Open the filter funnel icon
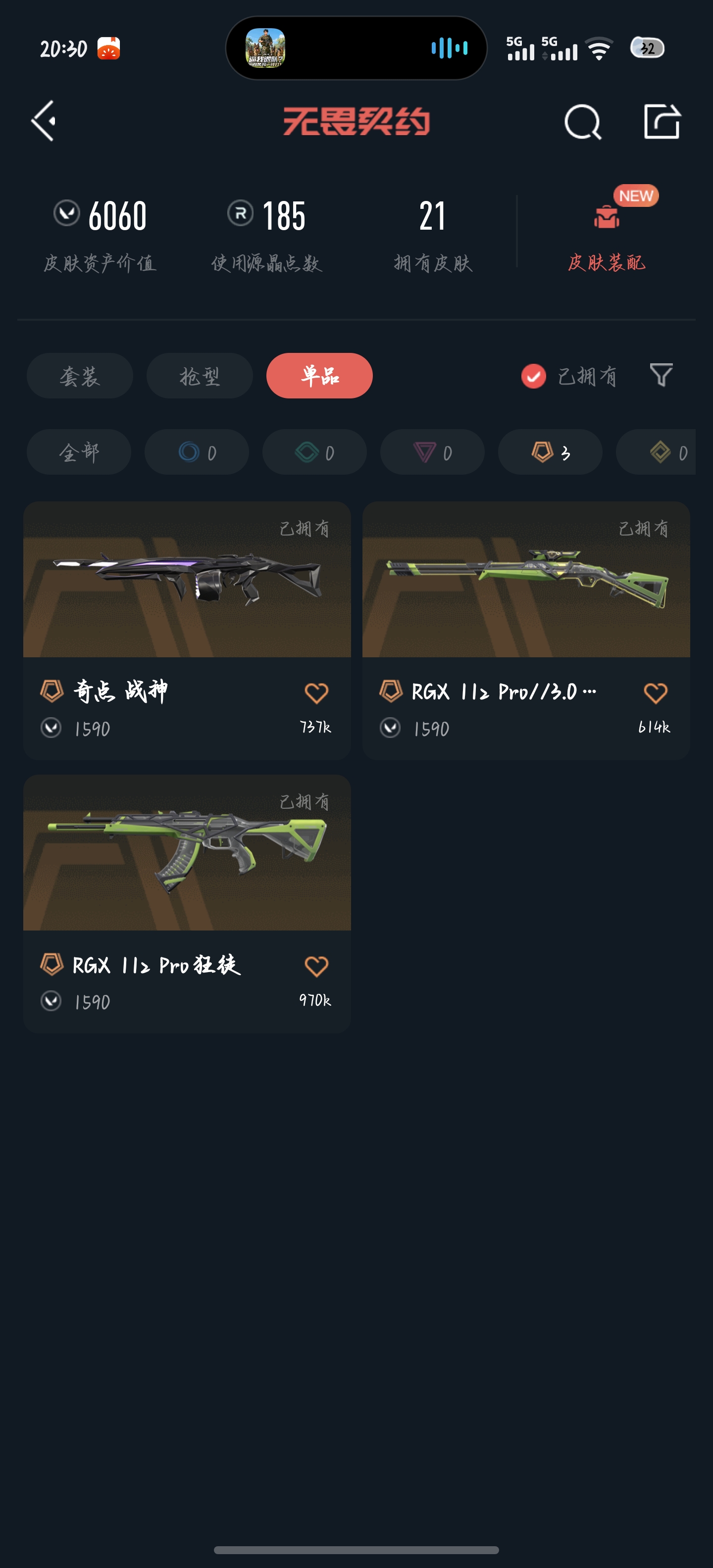 point(661,375)
